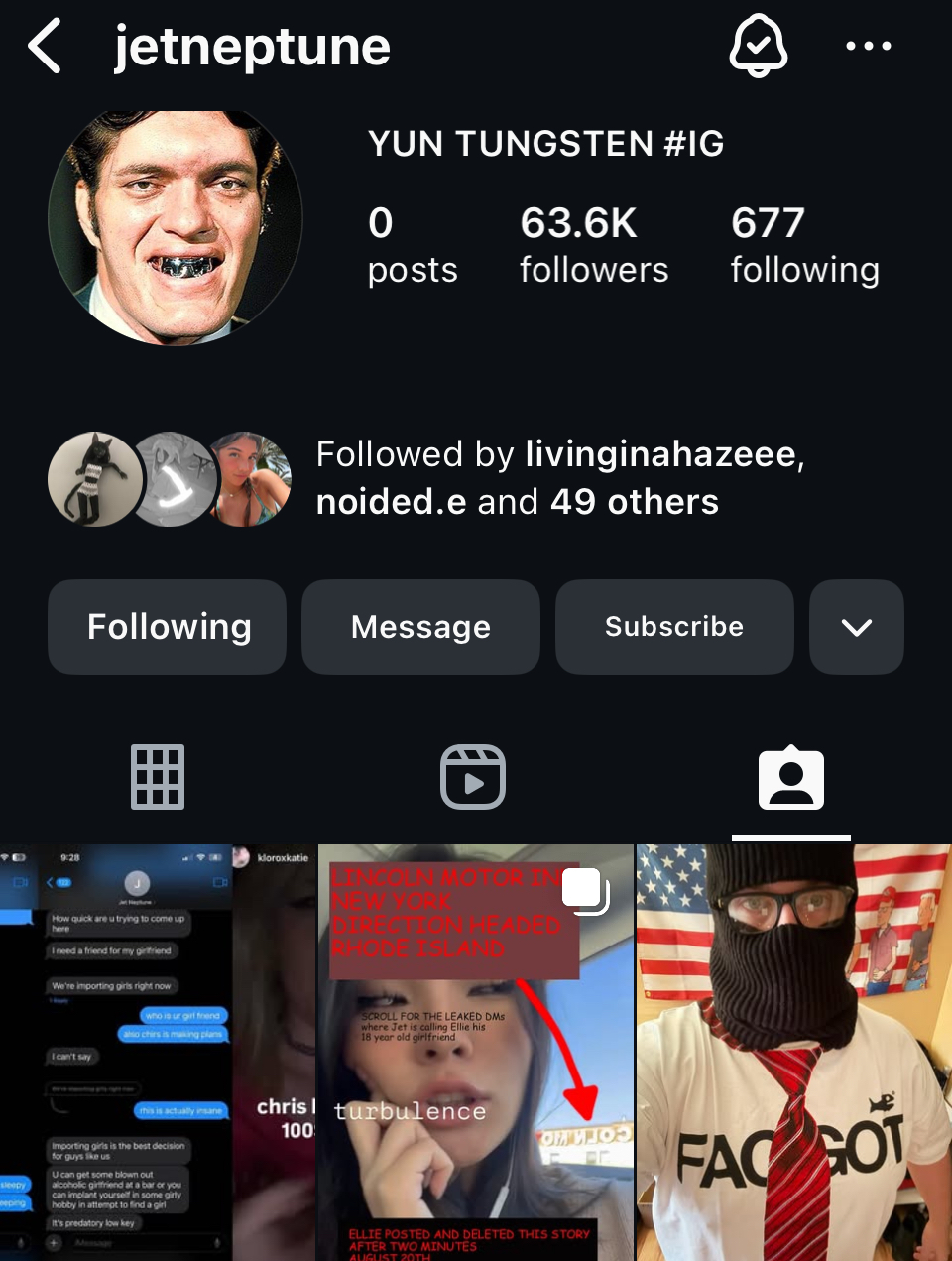View mutual followers including livinginahazeee

pos(559,478)
